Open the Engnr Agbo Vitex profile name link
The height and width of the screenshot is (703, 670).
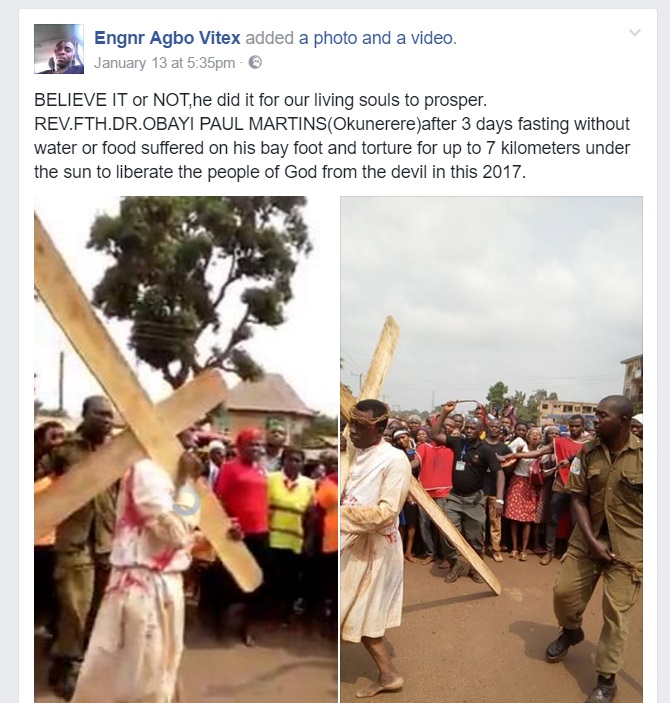168,38
